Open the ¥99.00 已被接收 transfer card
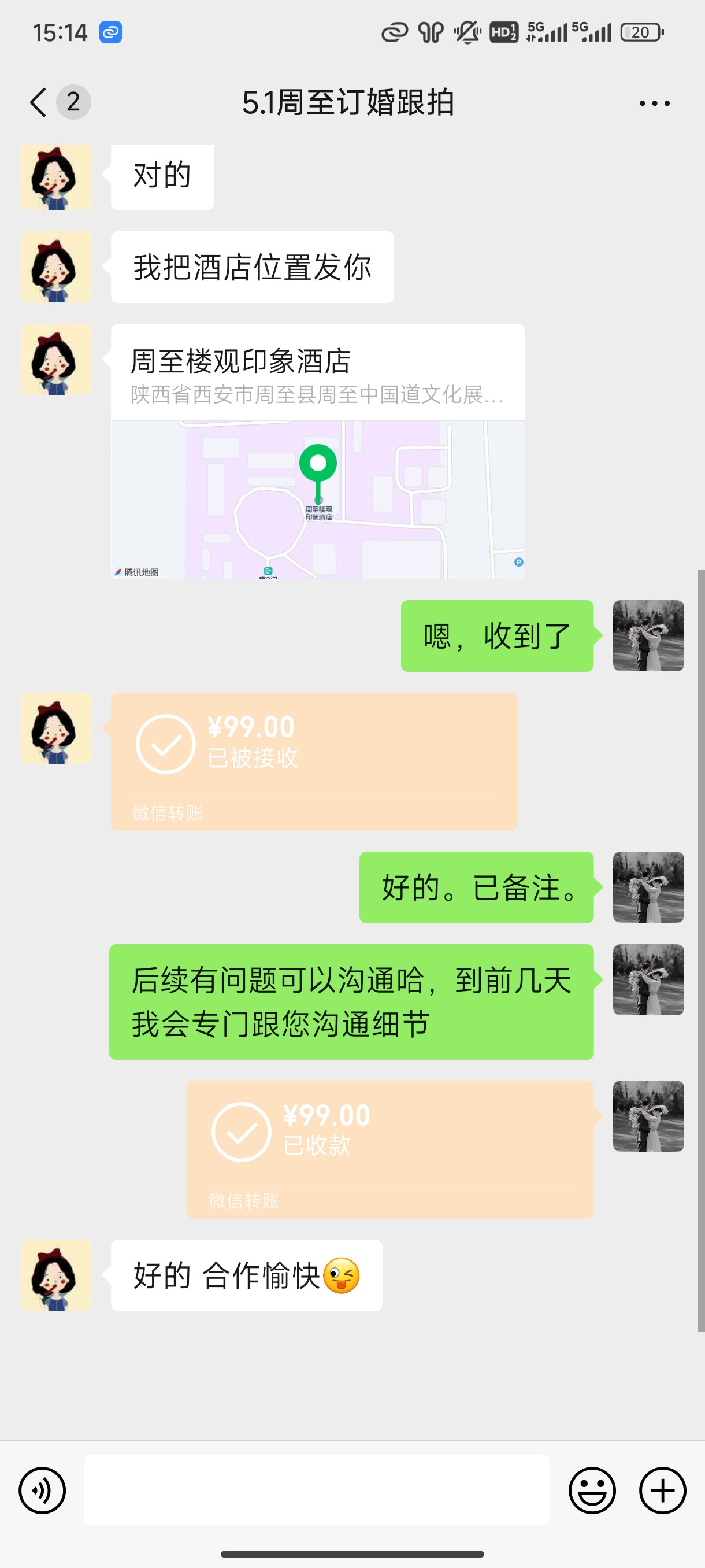The image size is (705, 1568). point(314,761)
